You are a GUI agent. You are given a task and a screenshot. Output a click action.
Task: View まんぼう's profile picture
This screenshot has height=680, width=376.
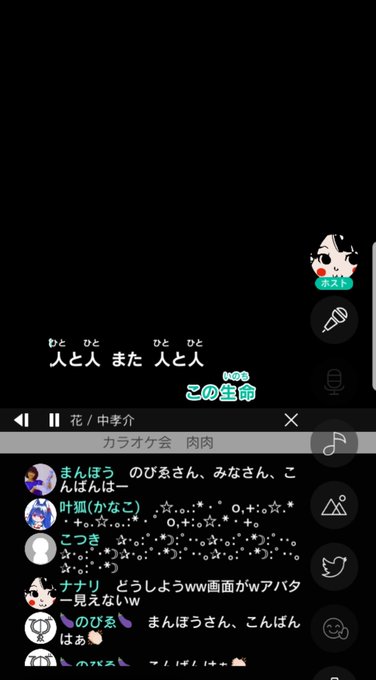pyautogui.click(x=40, y=480)
